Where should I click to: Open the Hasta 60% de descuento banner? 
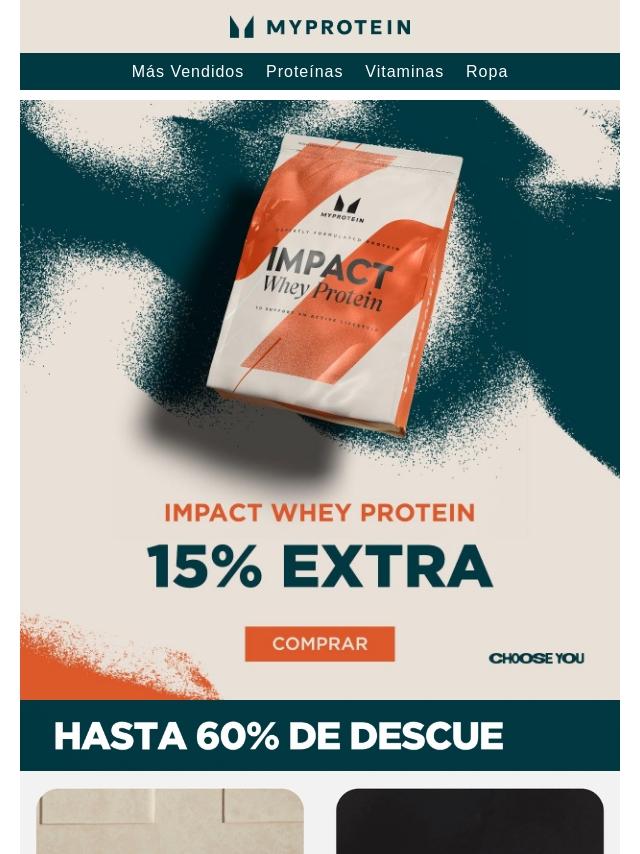pos(320,736)
